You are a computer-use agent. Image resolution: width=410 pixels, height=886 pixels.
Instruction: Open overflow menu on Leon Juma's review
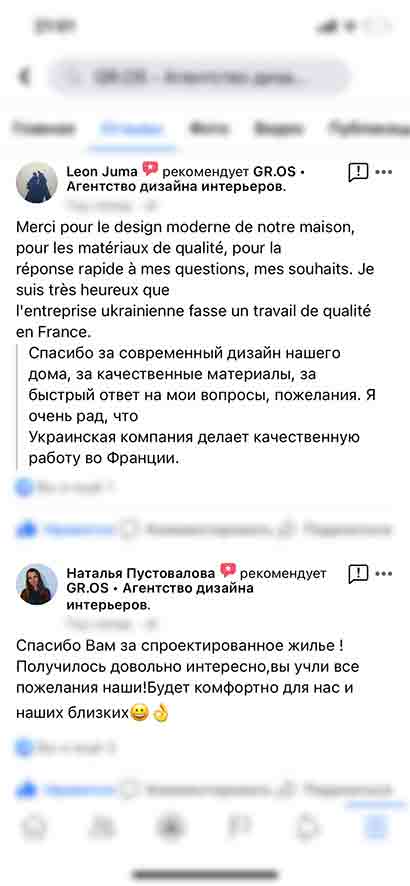coord(383,172)
